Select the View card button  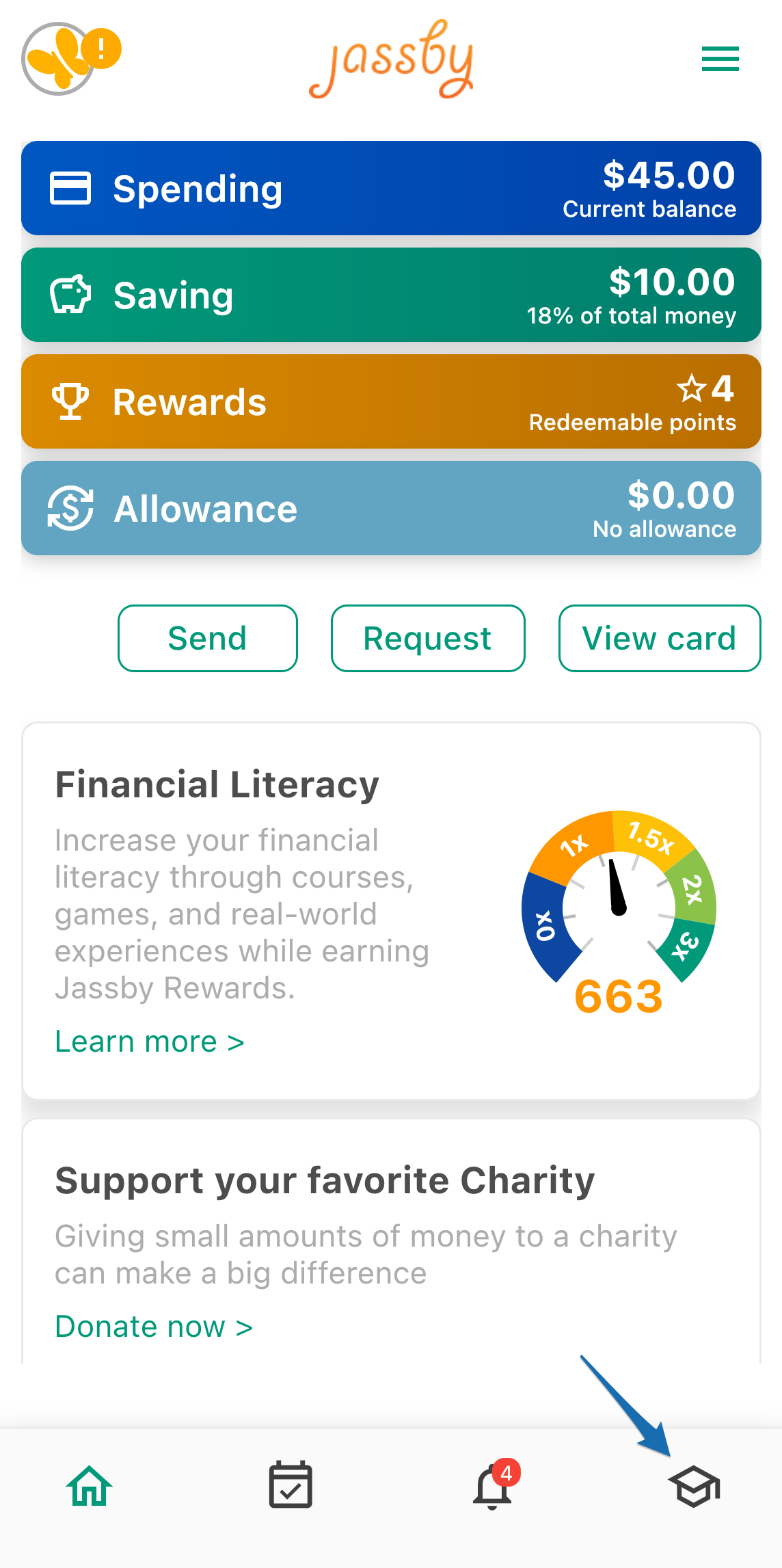(660, 638)
